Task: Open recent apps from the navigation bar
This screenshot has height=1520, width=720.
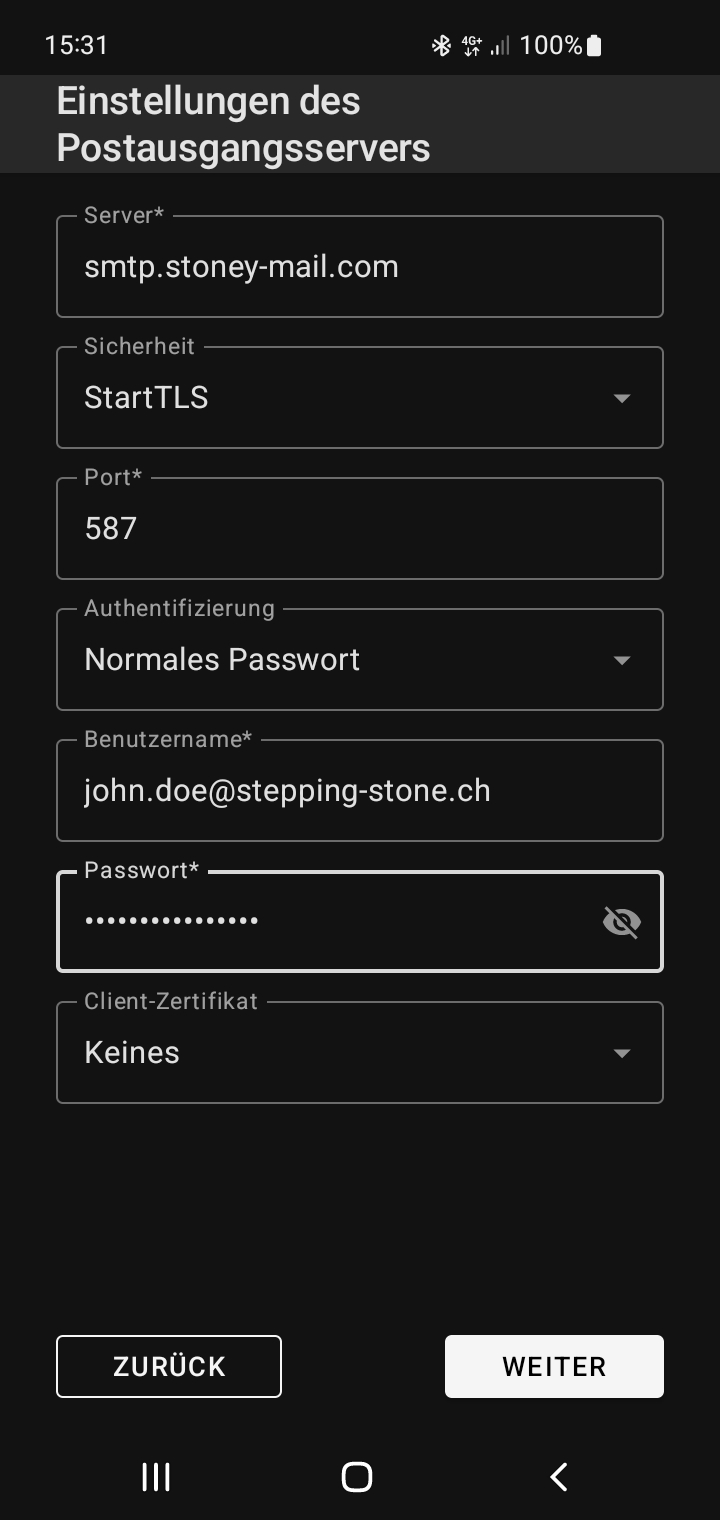Action: [156, 1477]
